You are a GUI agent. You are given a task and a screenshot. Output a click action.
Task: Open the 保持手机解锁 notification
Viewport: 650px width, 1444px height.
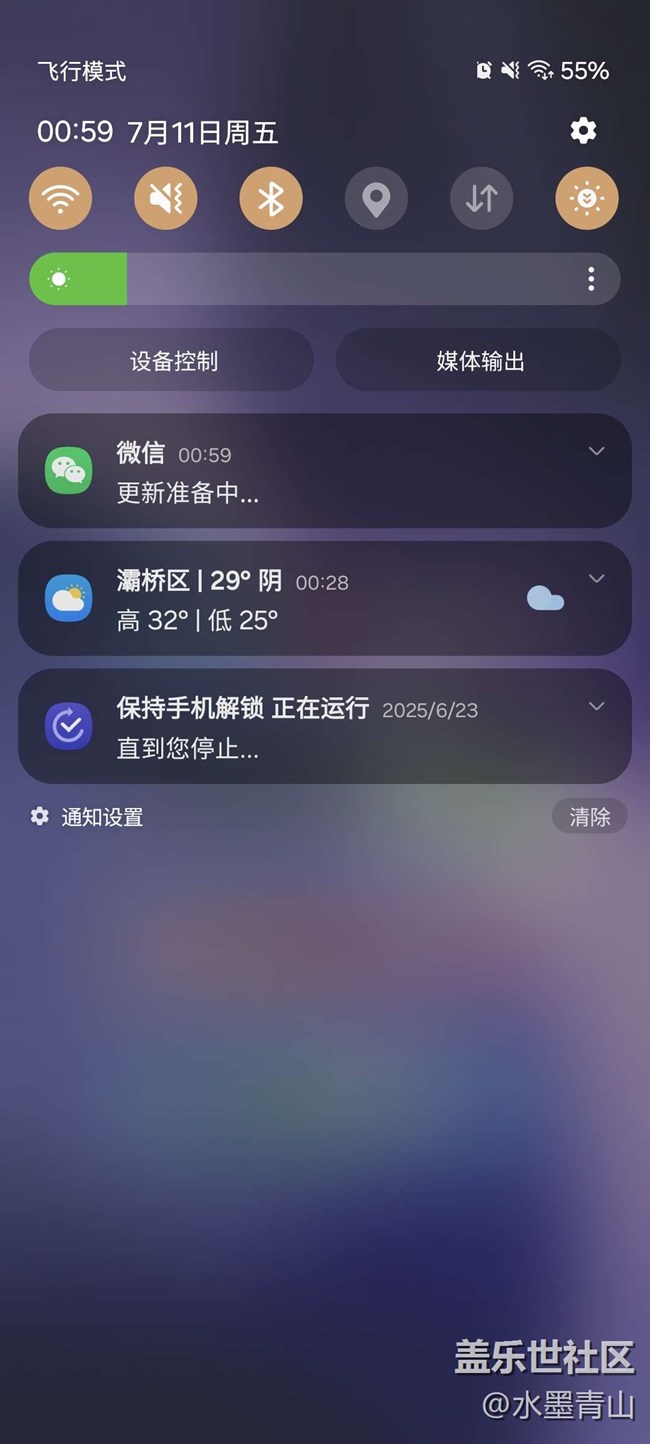coord(325,726)
